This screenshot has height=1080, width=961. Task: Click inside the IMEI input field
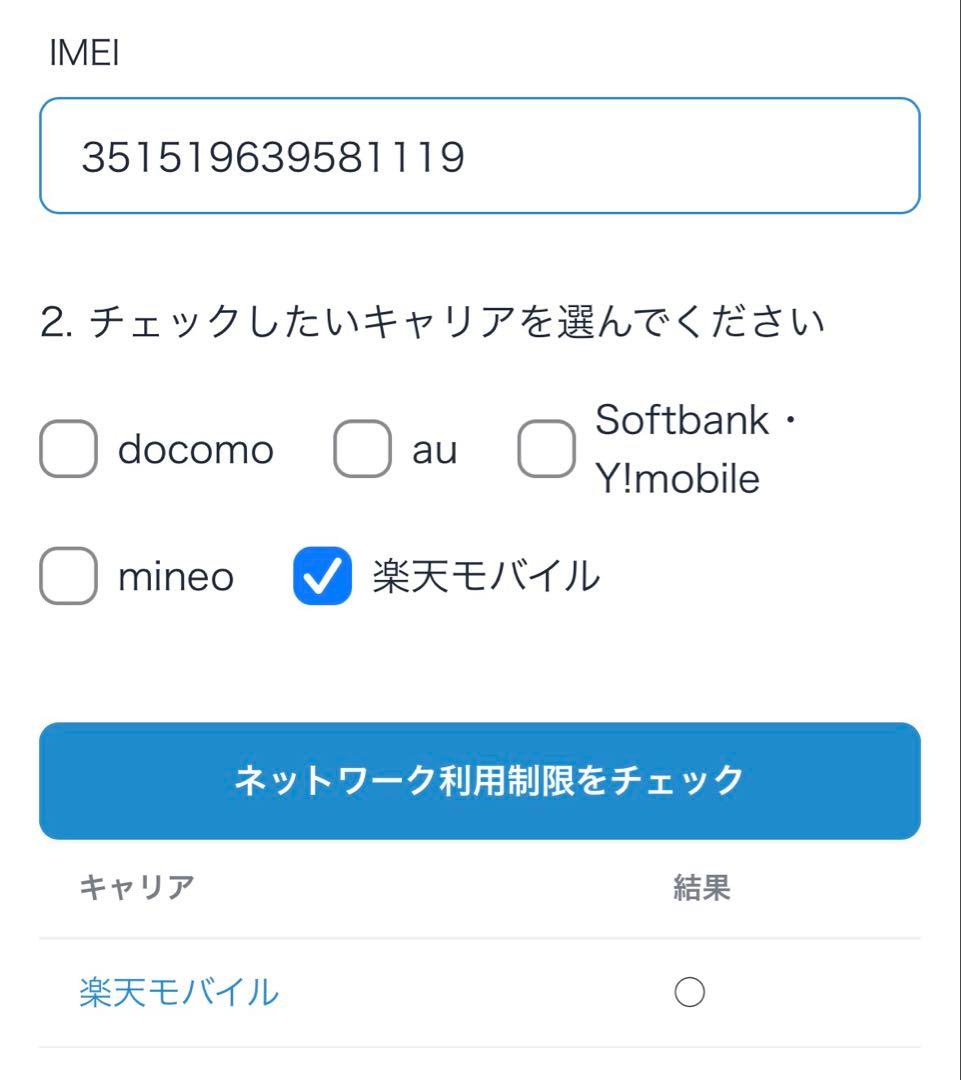pyautogui.click(x=478, y=155)
